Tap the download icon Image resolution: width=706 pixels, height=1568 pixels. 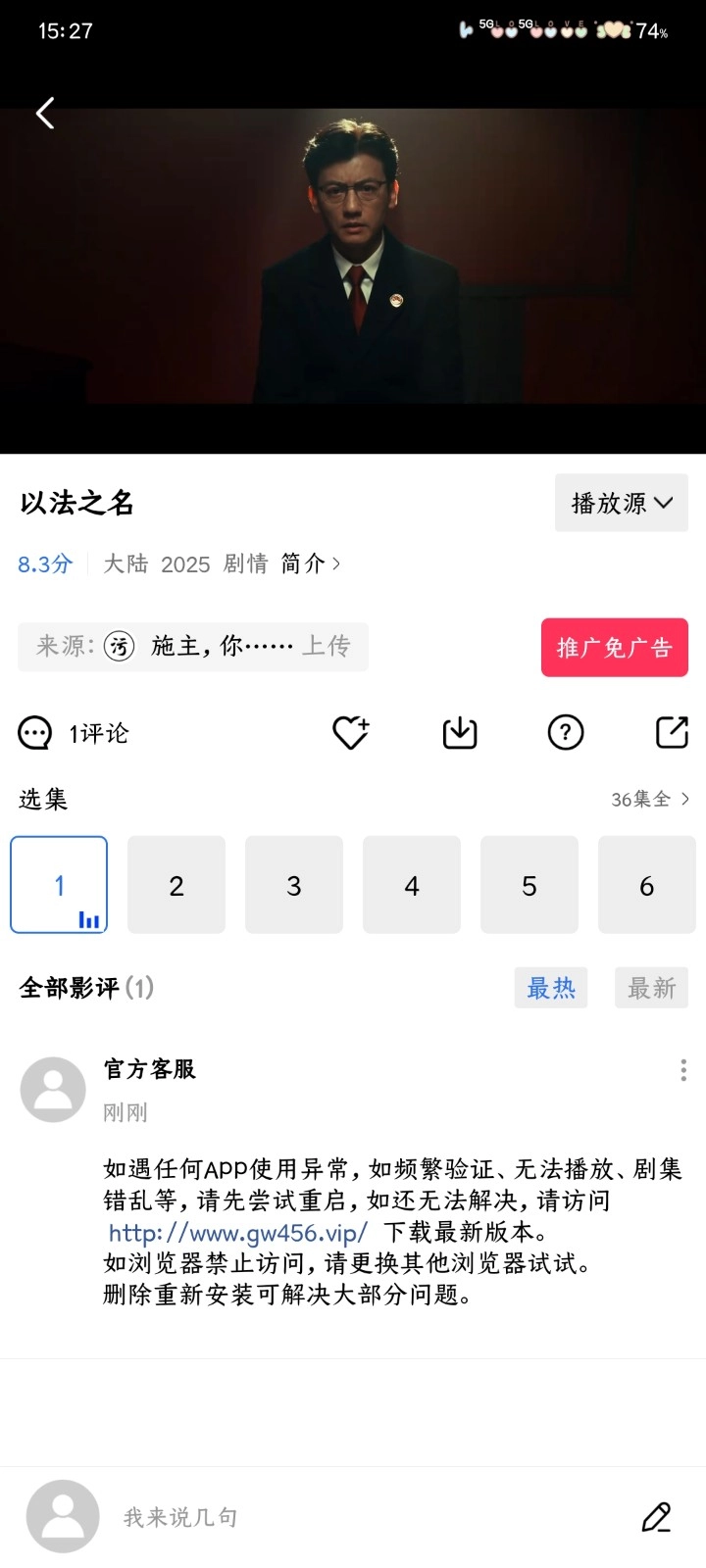click(459, 732)
